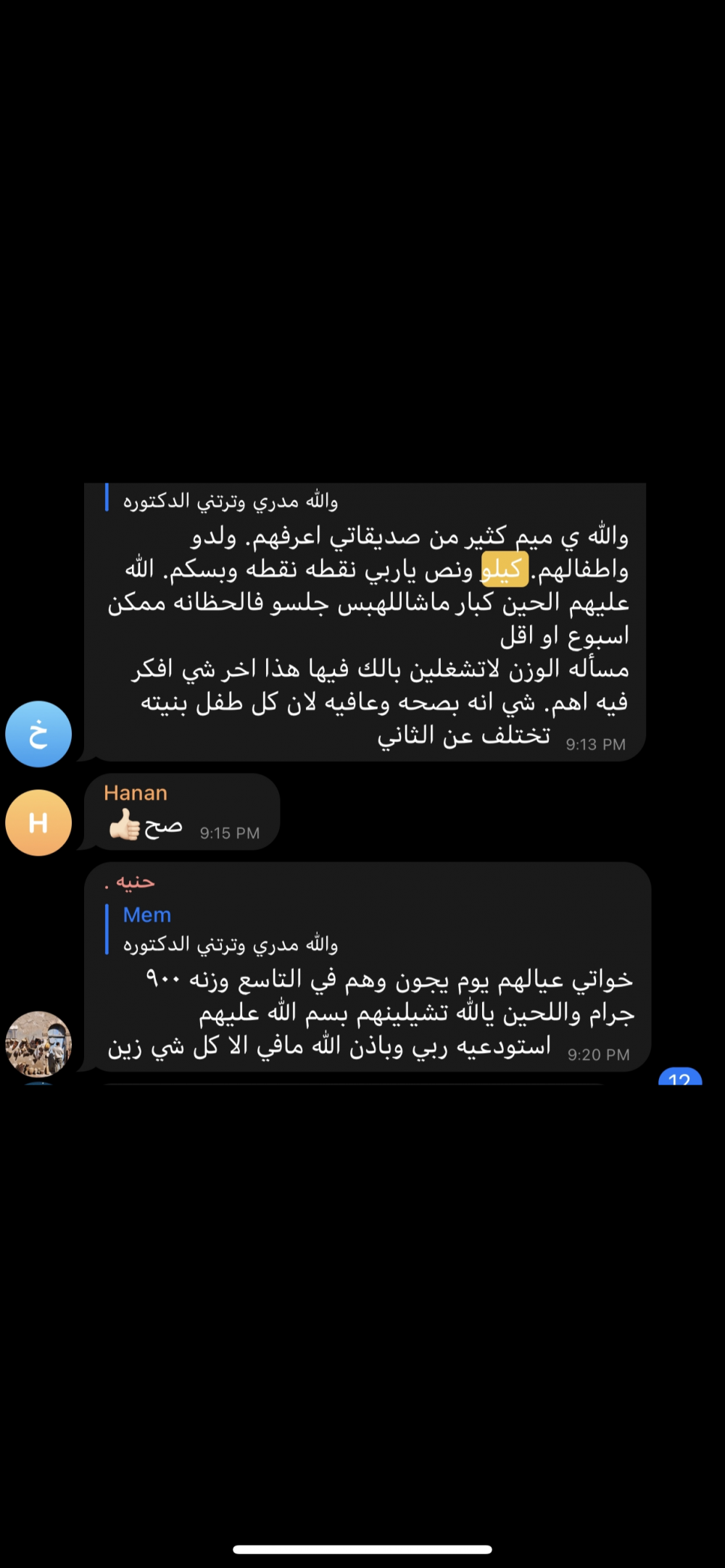The height and width of the screenshot is (1568, 725).
Task: Open the photo avatar beside حنيه's message
Action: click(x=38, y=1044)
